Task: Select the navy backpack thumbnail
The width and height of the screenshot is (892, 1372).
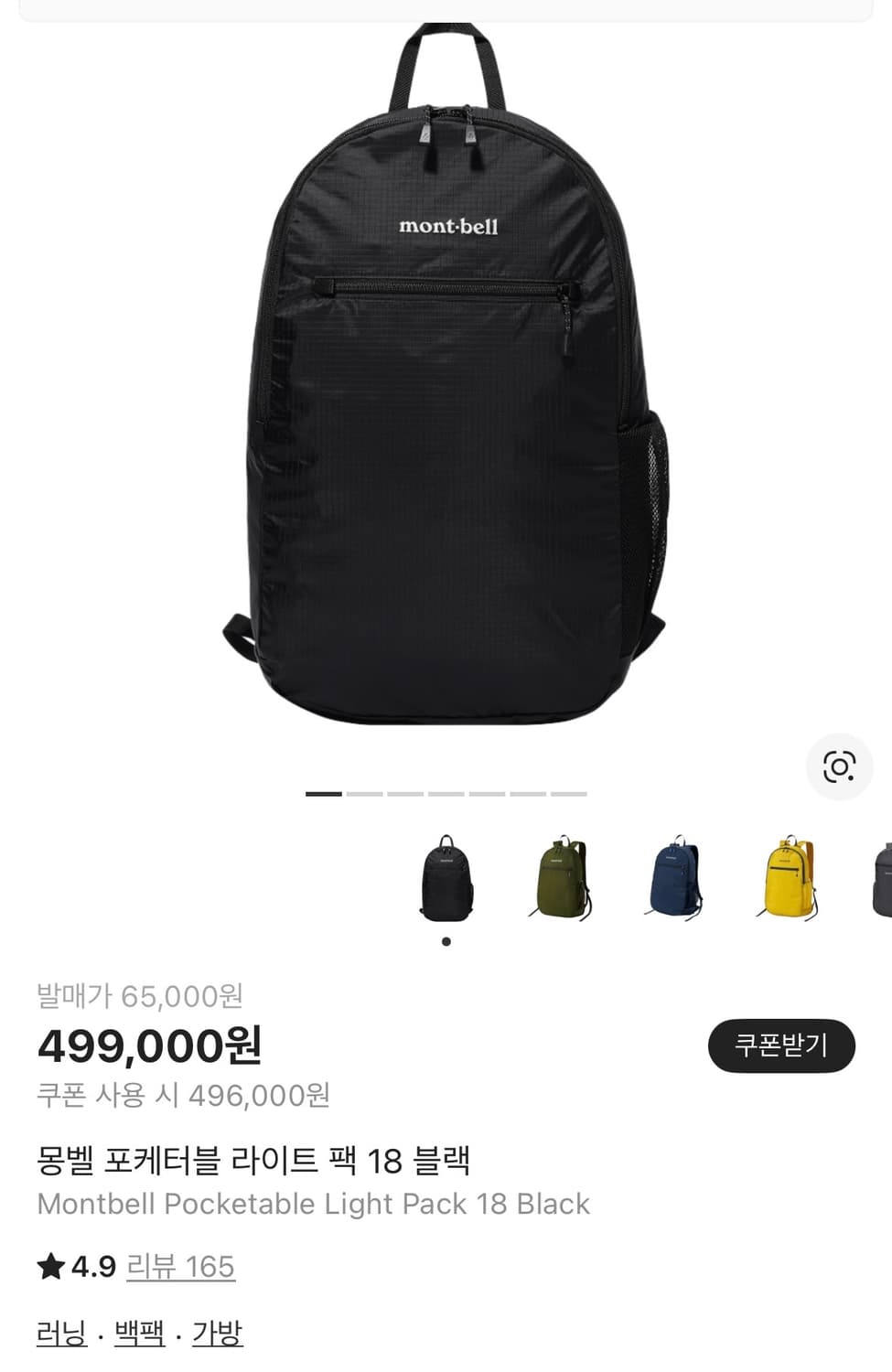Action: (x=677, y=878)
